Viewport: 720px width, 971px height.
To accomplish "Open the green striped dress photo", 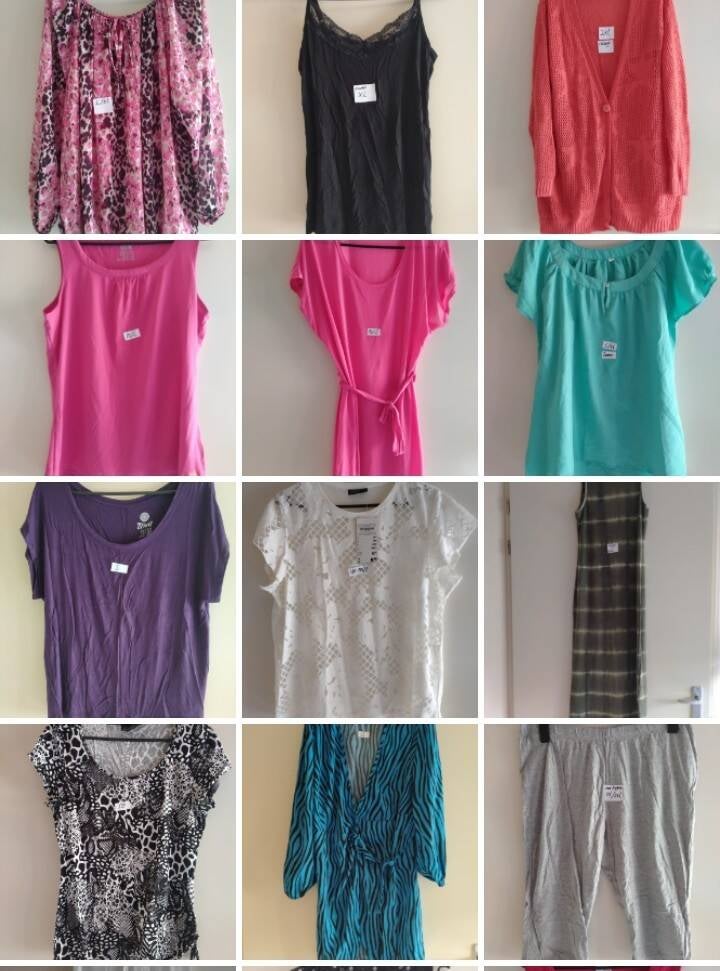I will (x=601, y=599).
